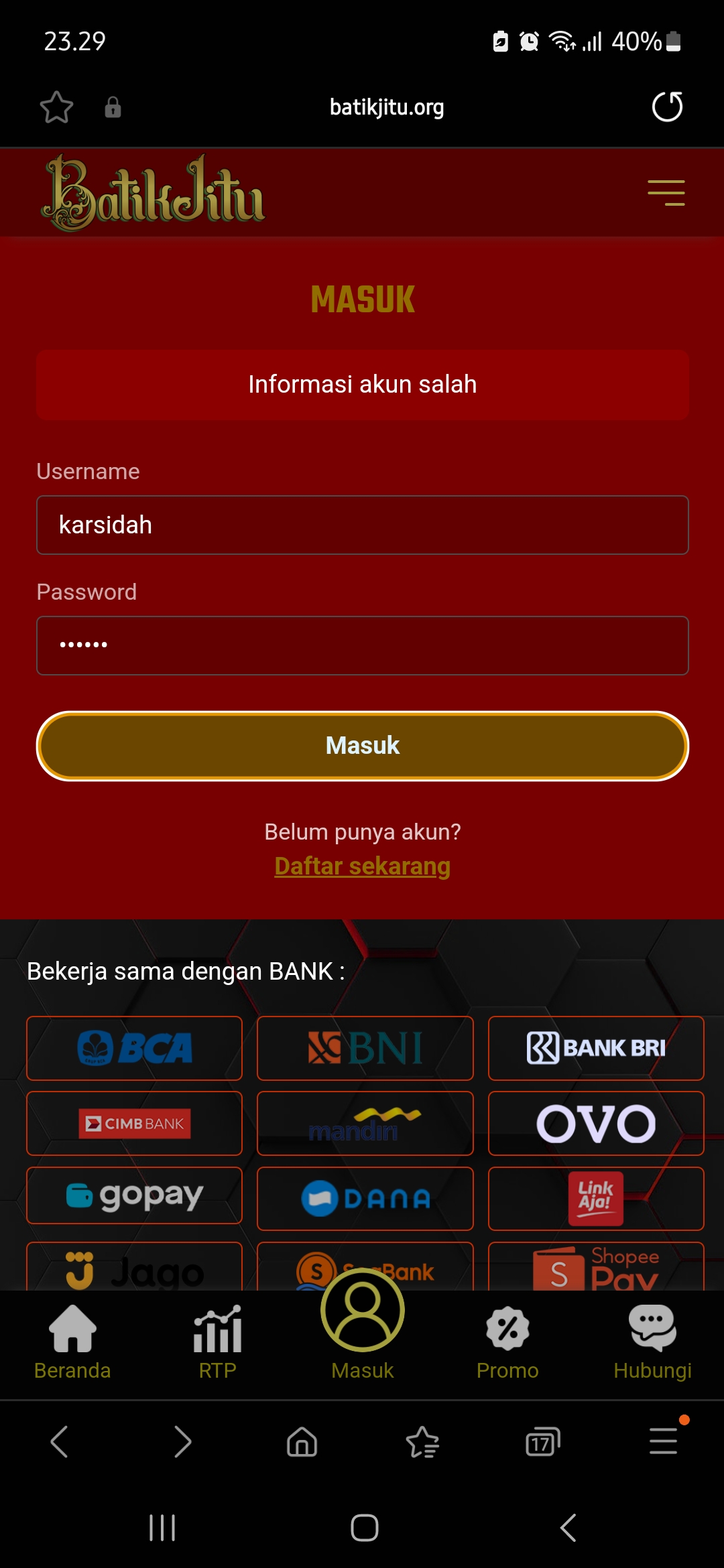Viewport: 724px width, 1568px height.
Task: Open recent apps from the system navigation bar
Action: tap(162, 1528)
